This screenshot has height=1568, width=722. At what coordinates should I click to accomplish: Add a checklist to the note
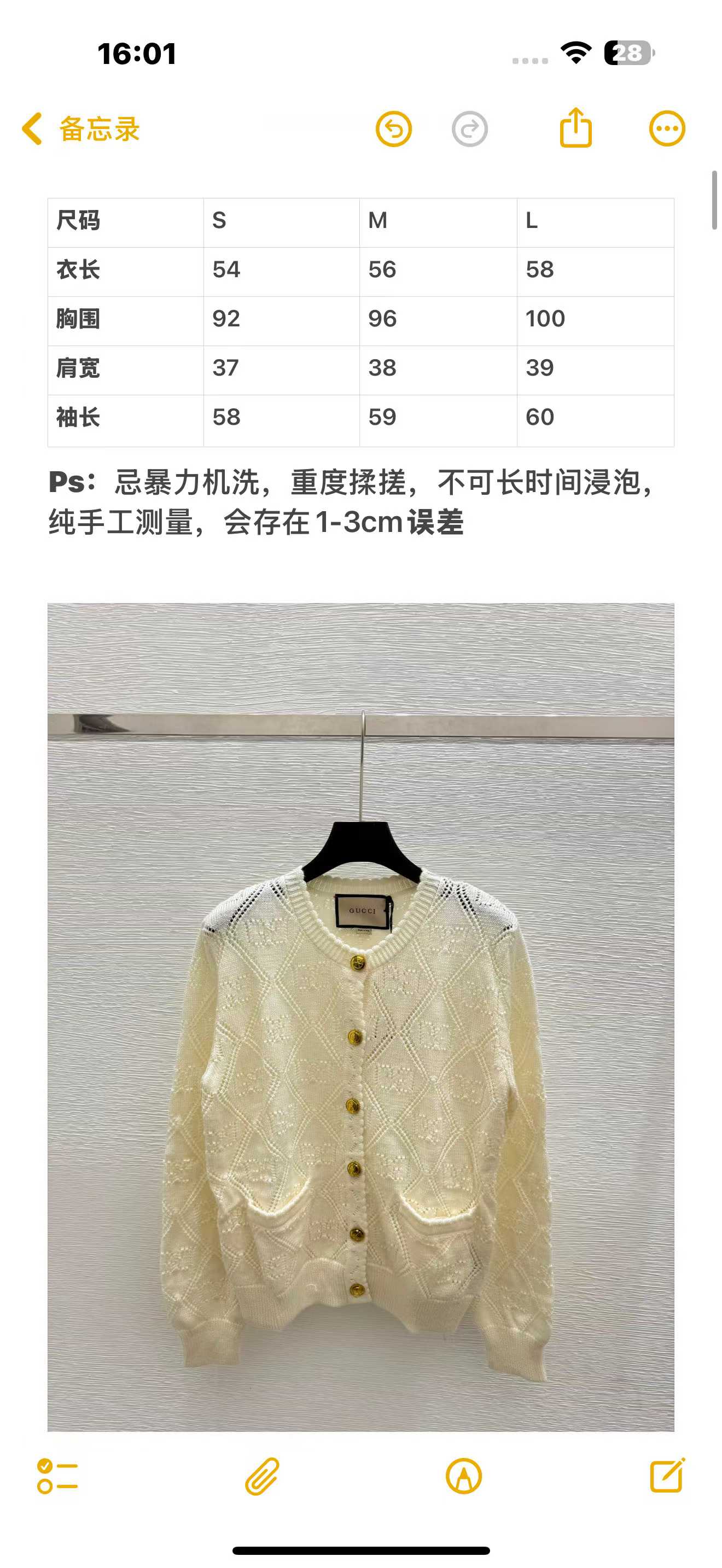(x=57, y=1476)
